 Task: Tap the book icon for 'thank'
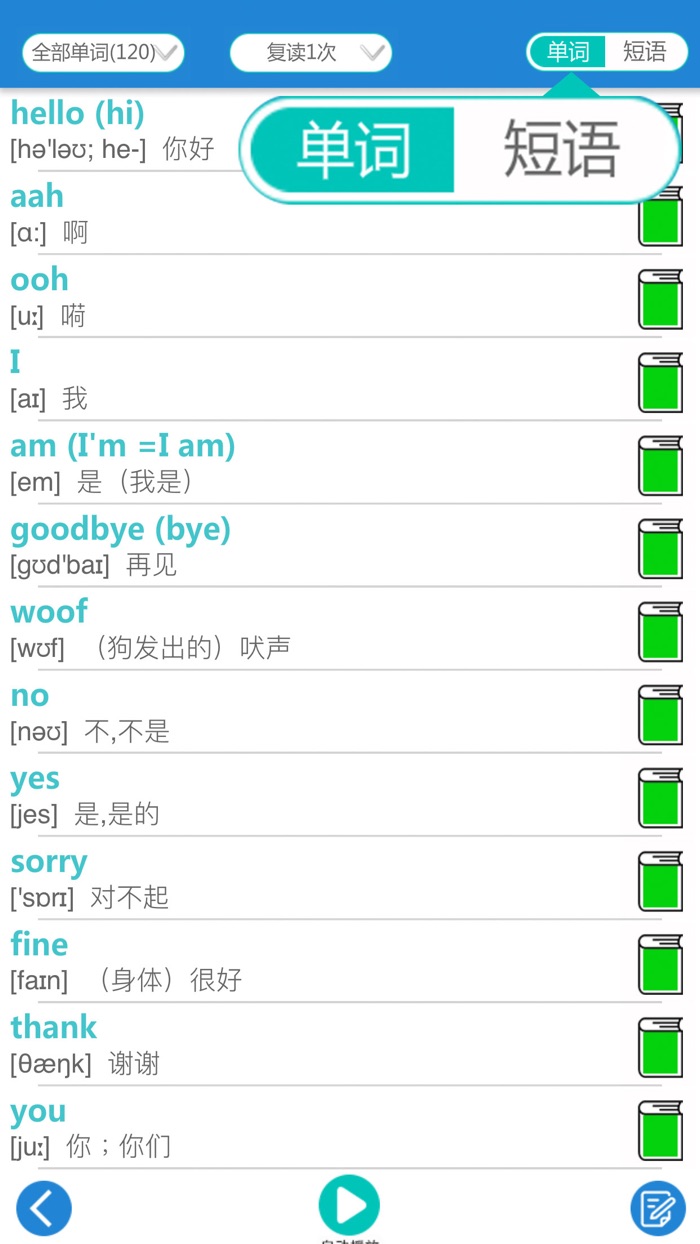(660, 1047)
